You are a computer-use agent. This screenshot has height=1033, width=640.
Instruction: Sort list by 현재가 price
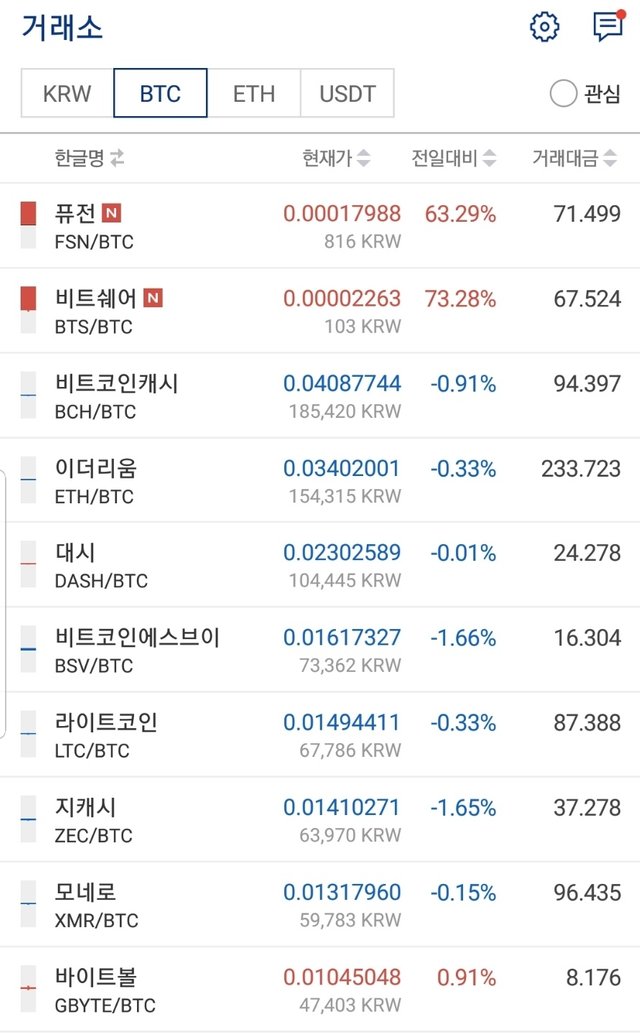coord(336,158)
